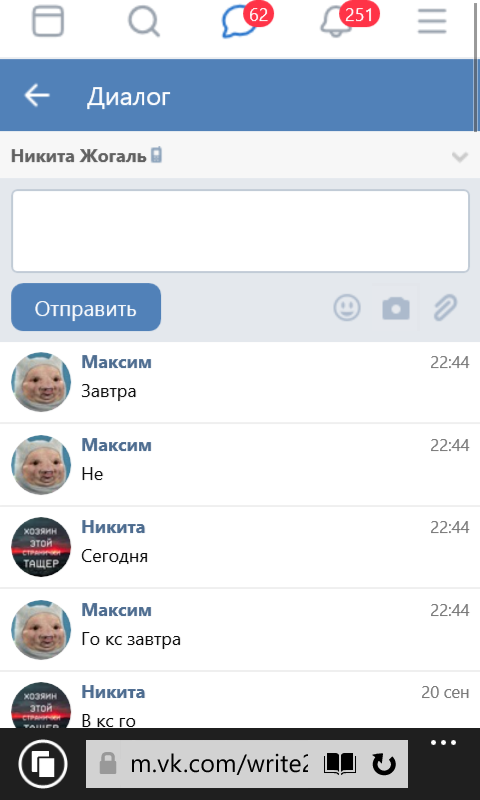Focus the message text field
Image resolution: width=480 pixels, height=800 pixels.
(x=240, y=231)
